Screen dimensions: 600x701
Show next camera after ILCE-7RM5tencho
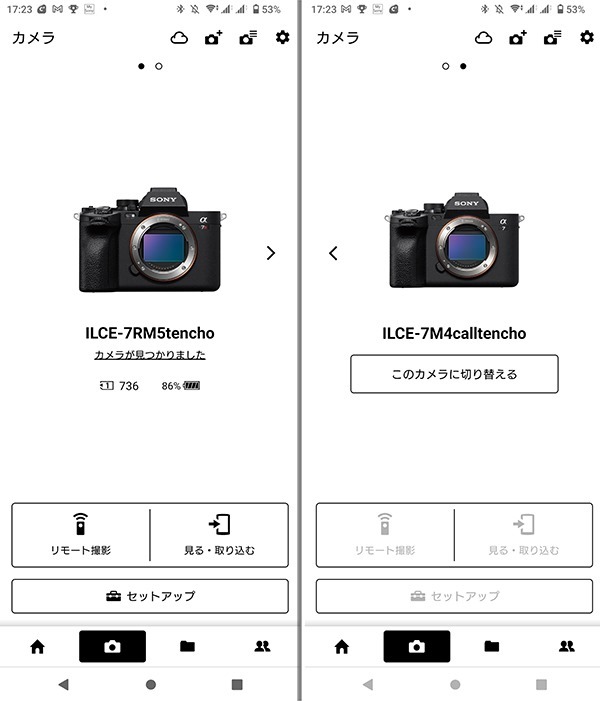(x=270, y=253)
